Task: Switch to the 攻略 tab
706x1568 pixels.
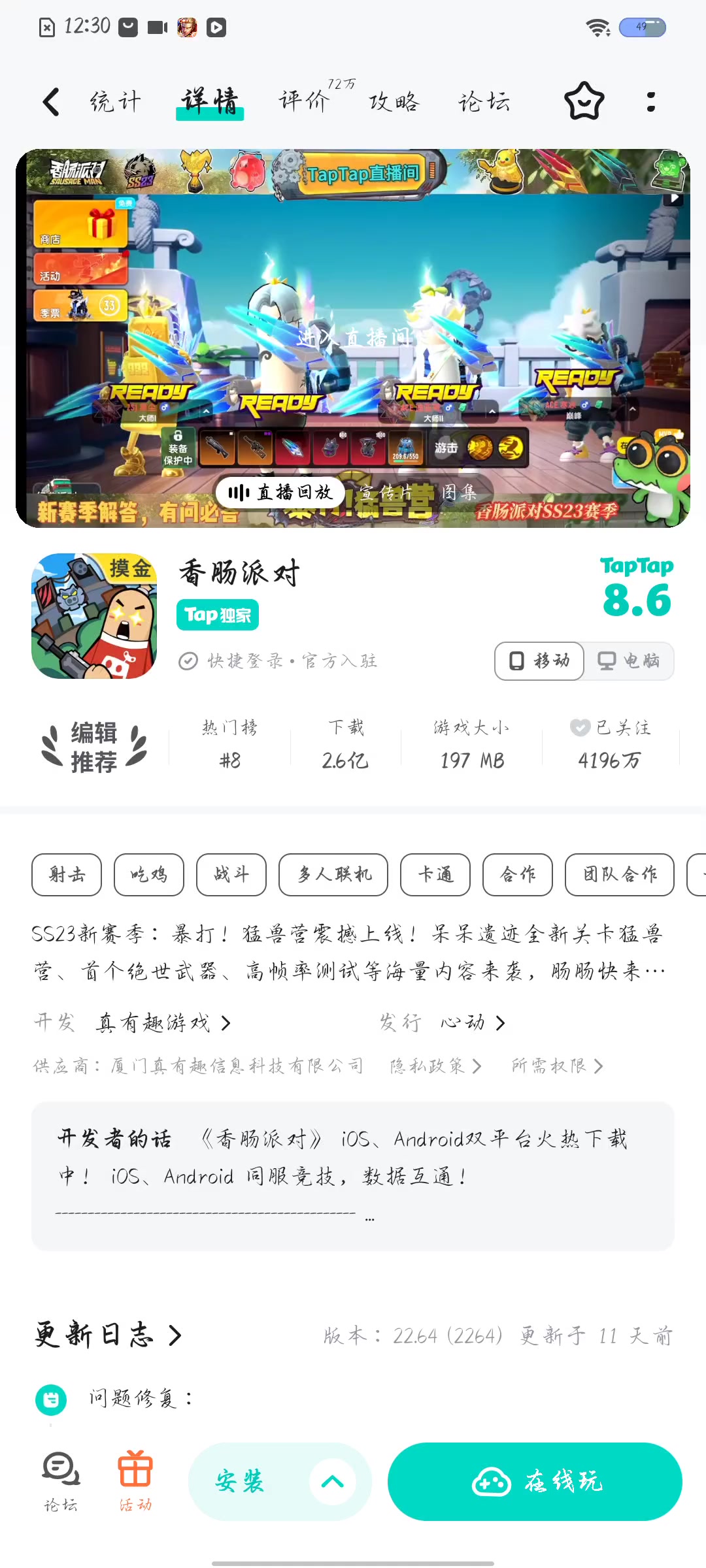Action: pyautogui.click(x=394, y=102)
